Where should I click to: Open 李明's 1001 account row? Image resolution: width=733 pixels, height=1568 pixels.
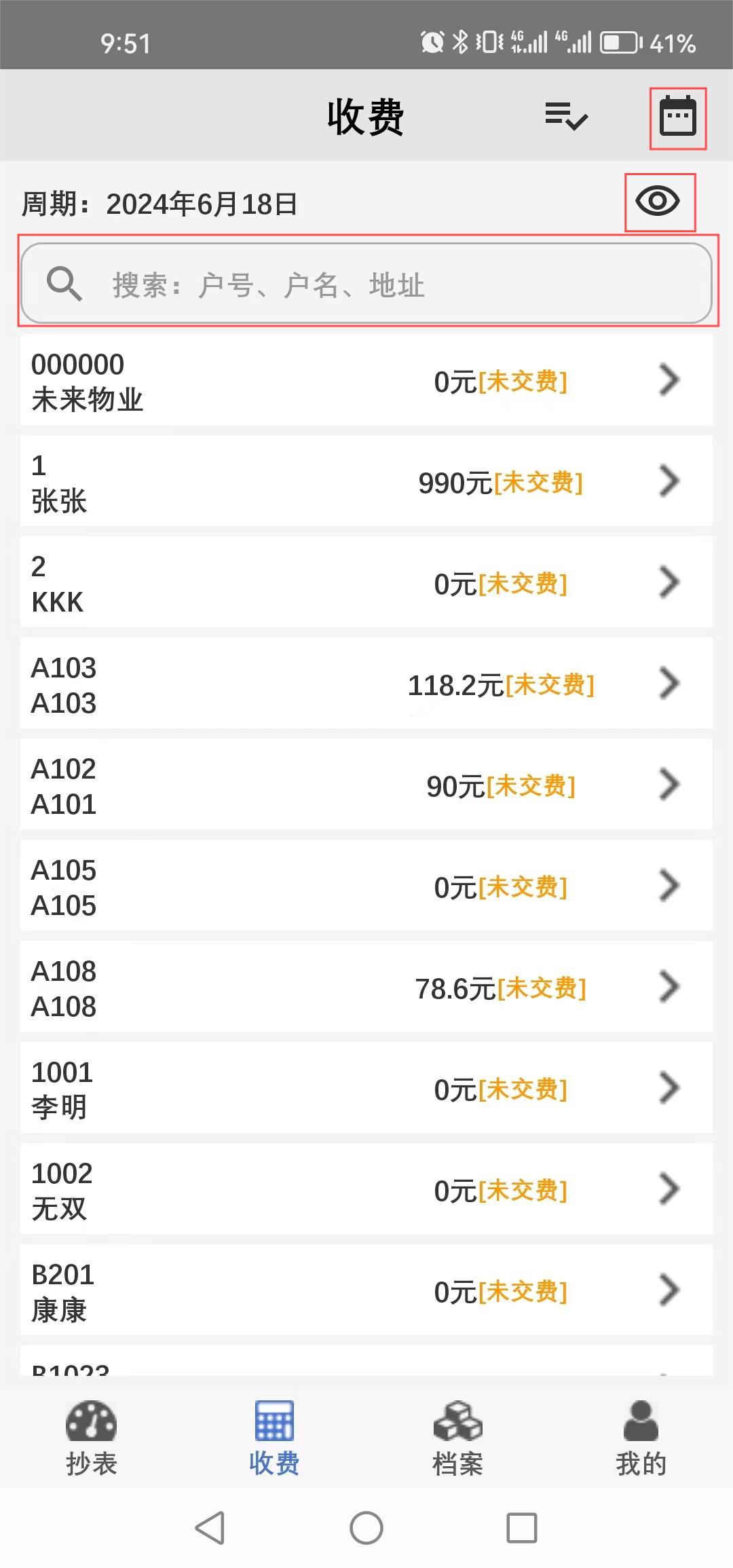(366, 1088)
